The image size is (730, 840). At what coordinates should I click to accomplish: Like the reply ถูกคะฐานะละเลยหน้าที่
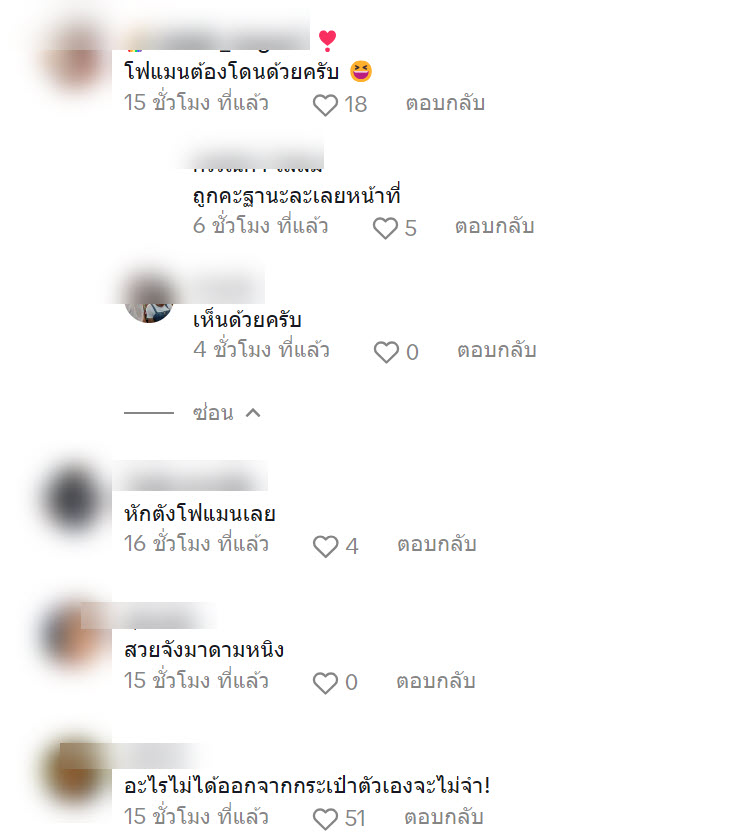[385, 228]
